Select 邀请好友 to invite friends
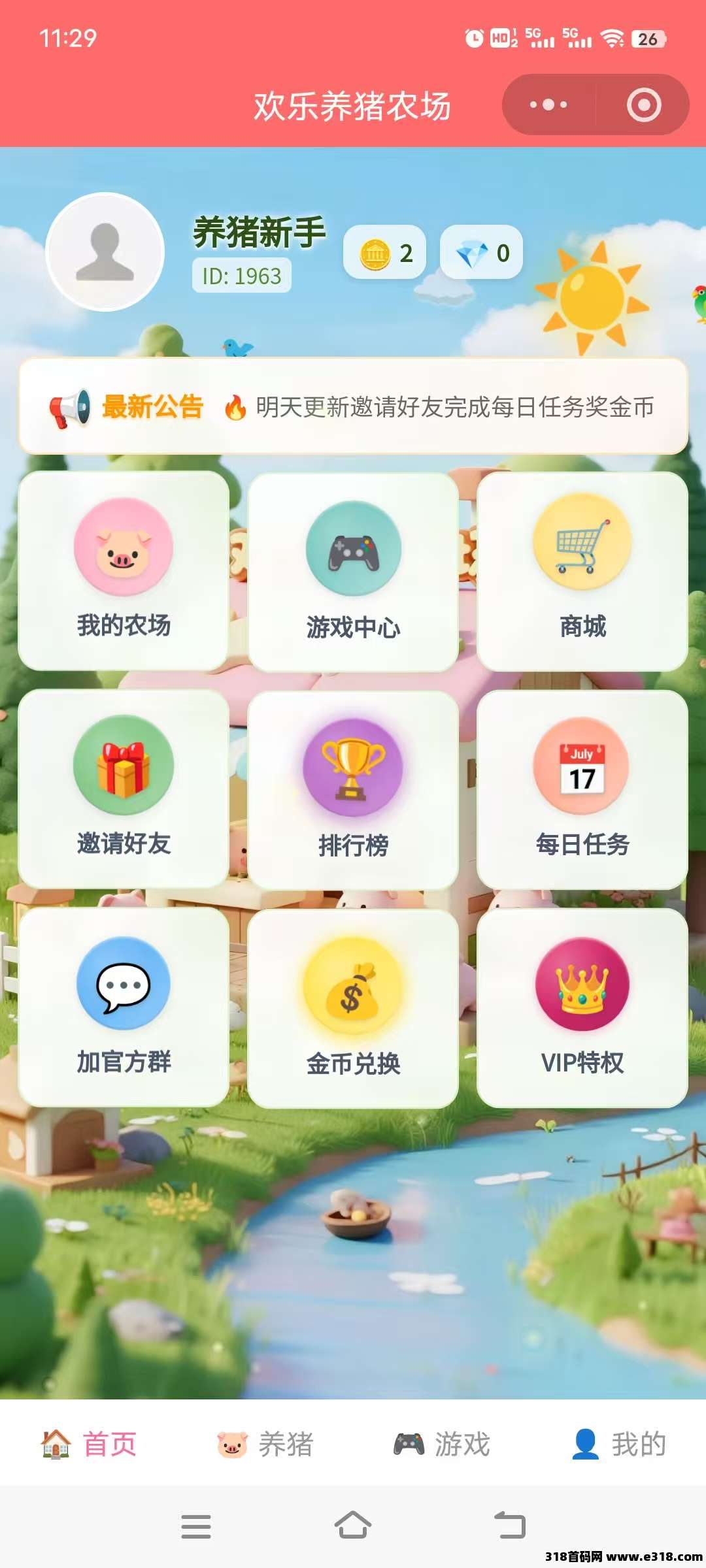Screen dimensions: 706x1568 pyautogui.click(x=124, y=789)
